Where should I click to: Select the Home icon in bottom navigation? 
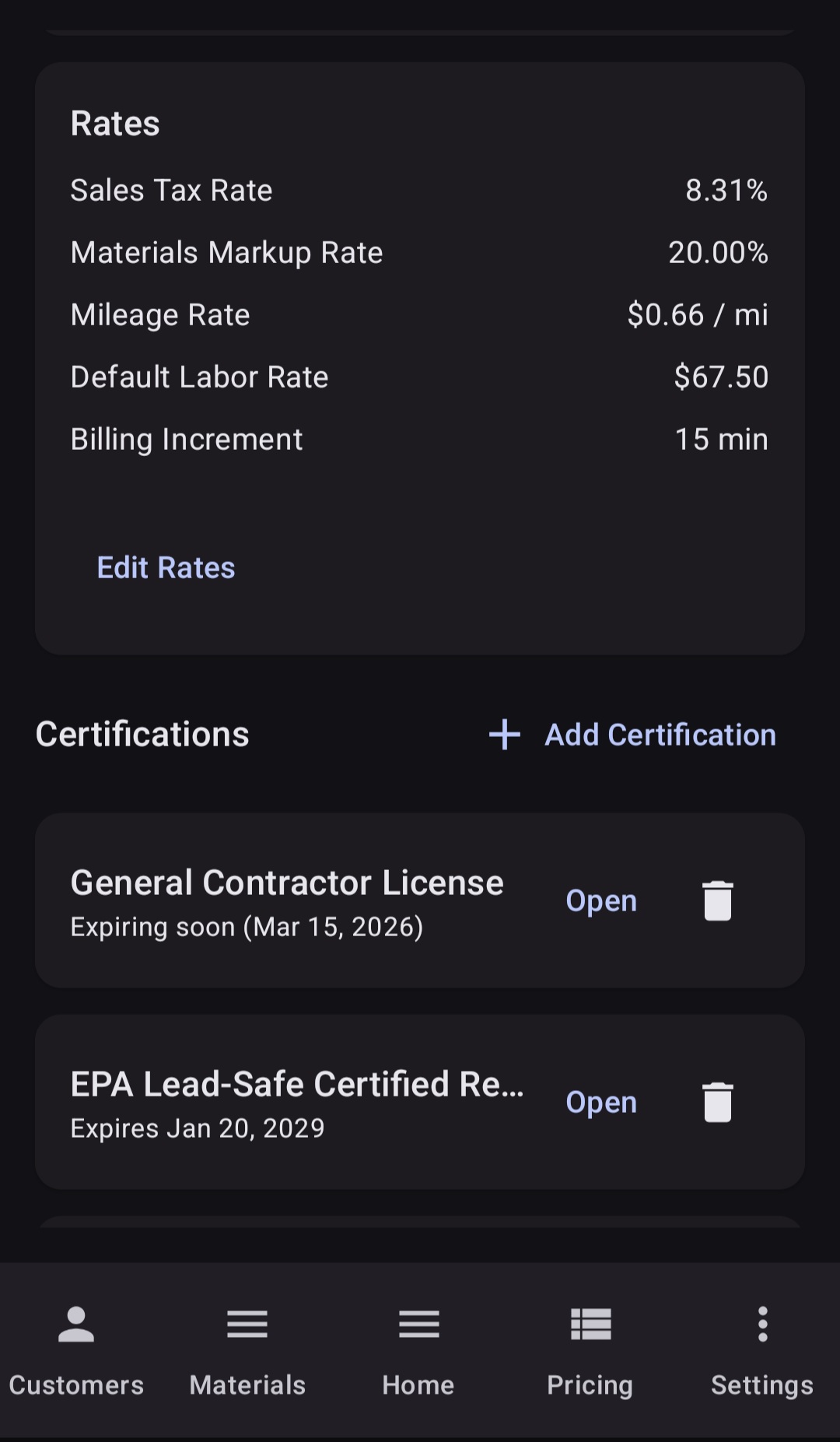point(418,1323)
